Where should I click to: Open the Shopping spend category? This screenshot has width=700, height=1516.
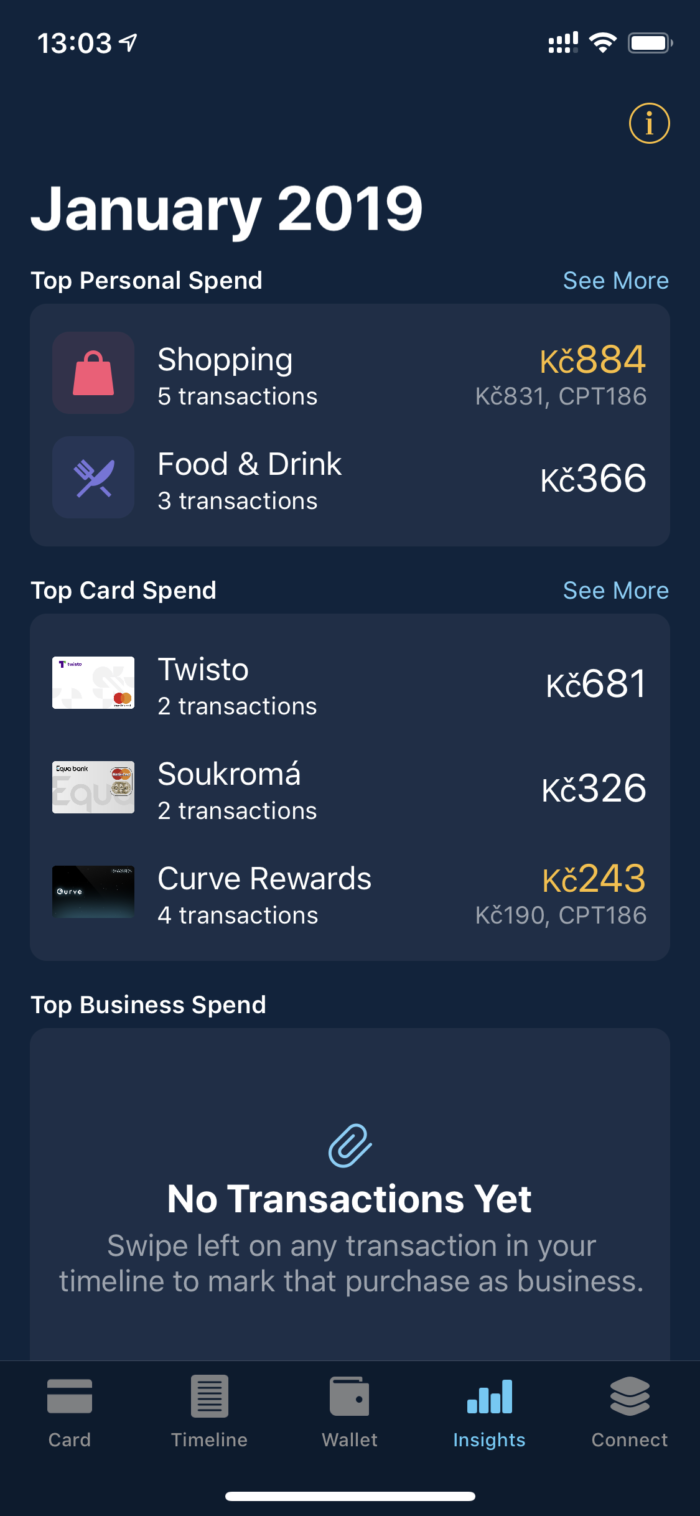click(349, 374)
